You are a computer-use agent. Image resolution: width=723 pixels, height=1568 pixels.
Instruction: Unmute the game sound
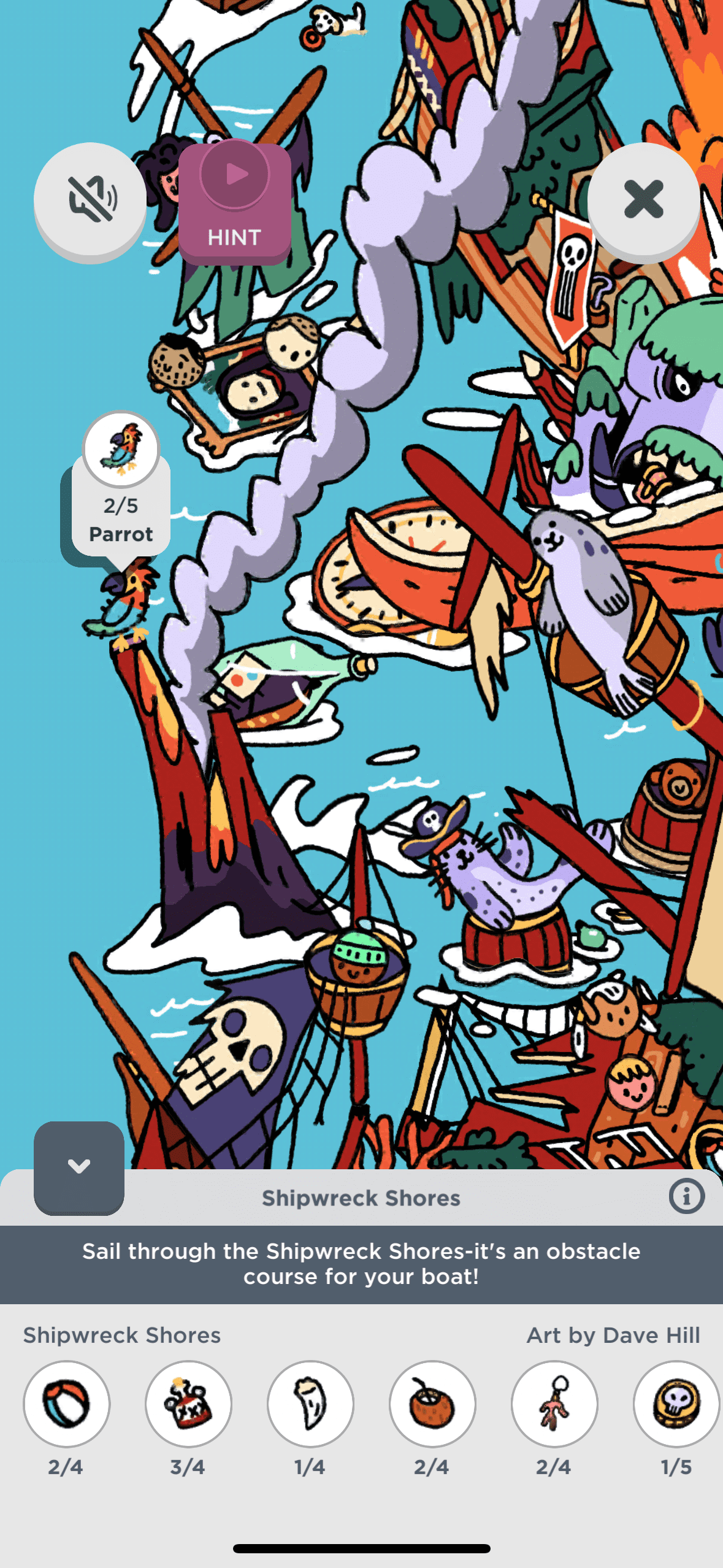tap(90, 199)
